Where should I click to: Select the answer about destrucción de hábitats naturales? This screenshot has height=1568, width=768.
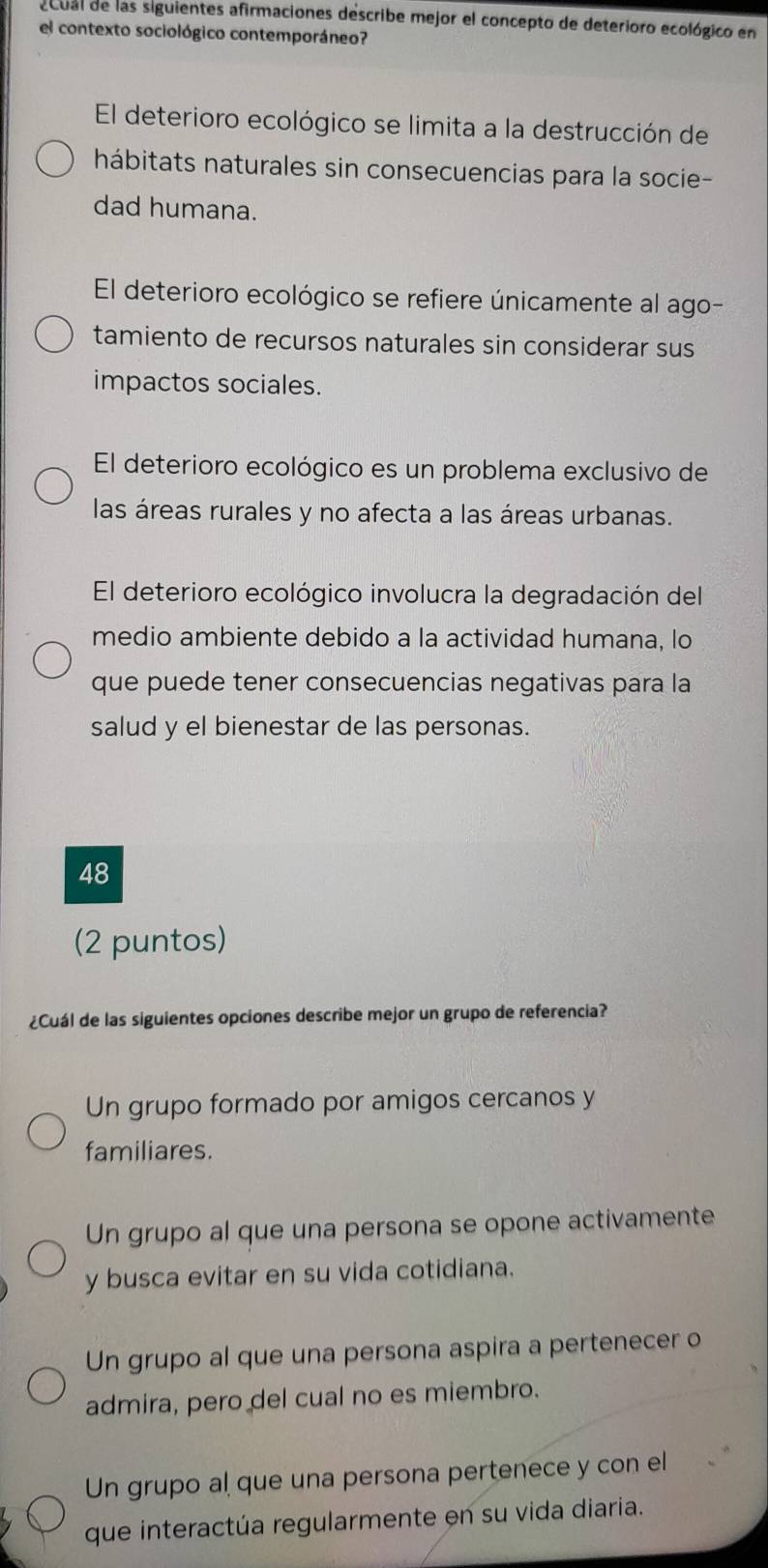[54, 160]
